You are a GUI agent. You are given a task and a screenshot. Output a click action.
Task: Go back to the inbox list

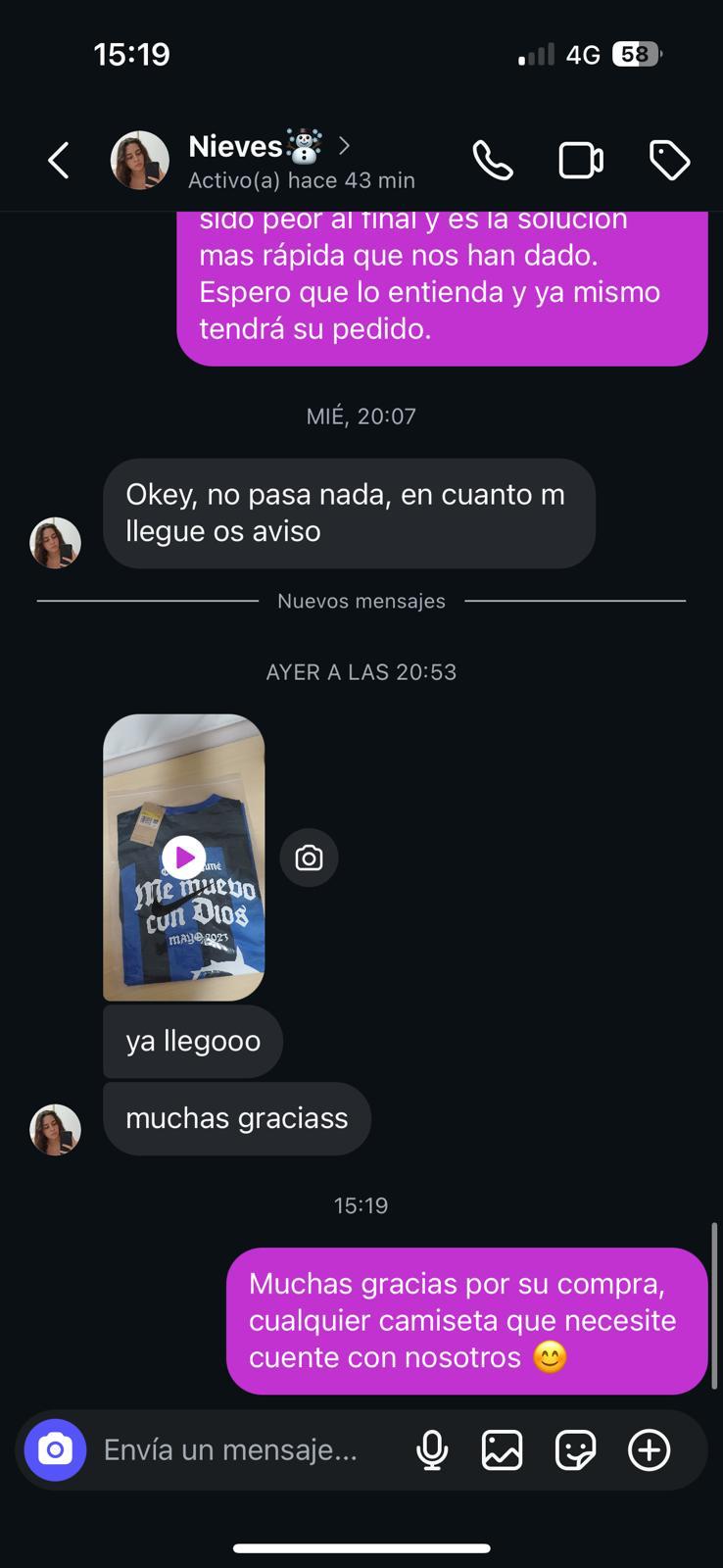click(59, 161)
